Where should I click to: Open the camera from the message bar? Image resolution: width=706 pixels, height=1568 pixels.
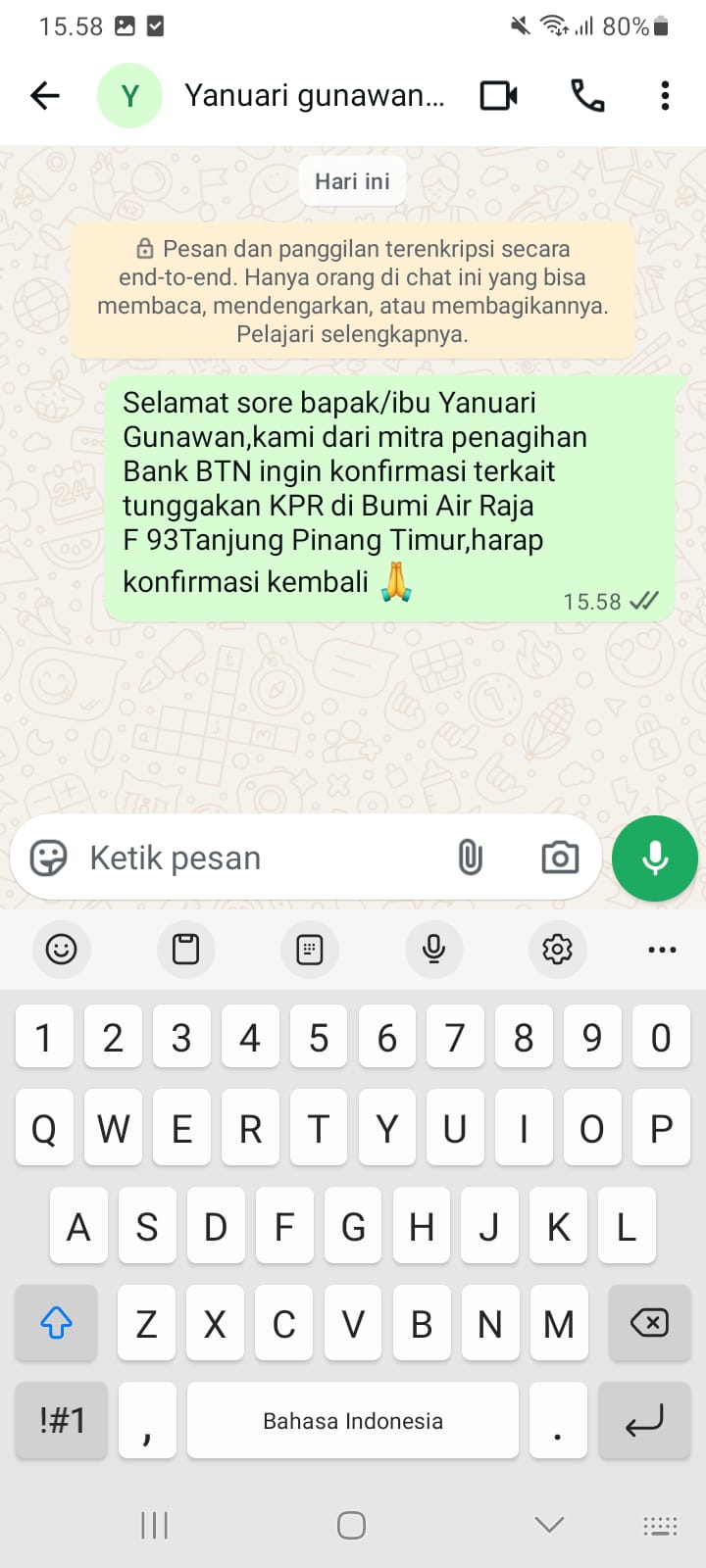(x=560, y=857)
